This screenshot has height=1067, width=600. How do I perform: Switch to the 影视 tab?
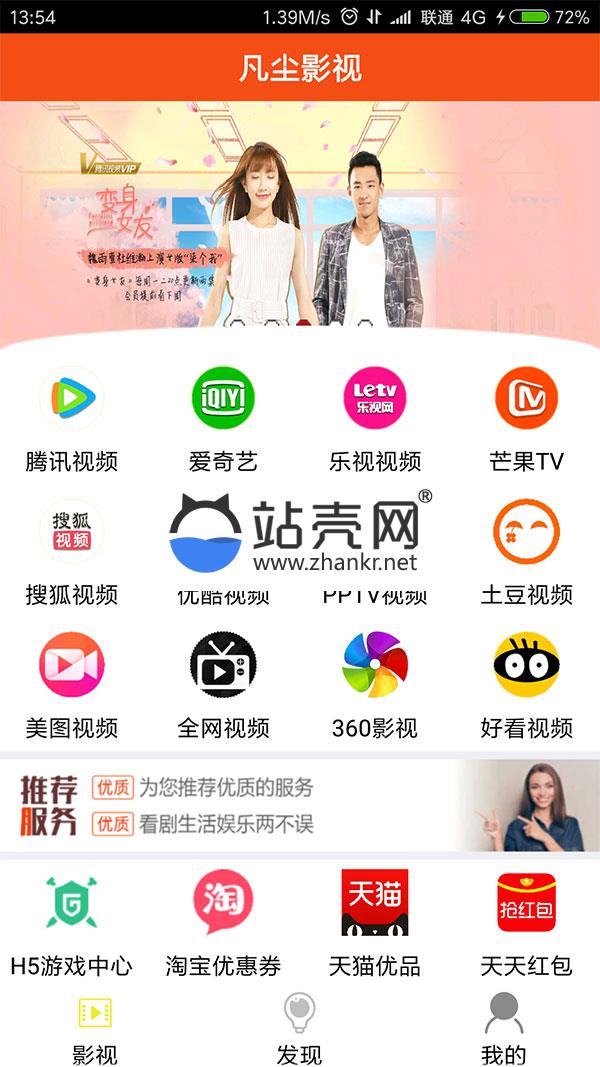pos(95,1028)
